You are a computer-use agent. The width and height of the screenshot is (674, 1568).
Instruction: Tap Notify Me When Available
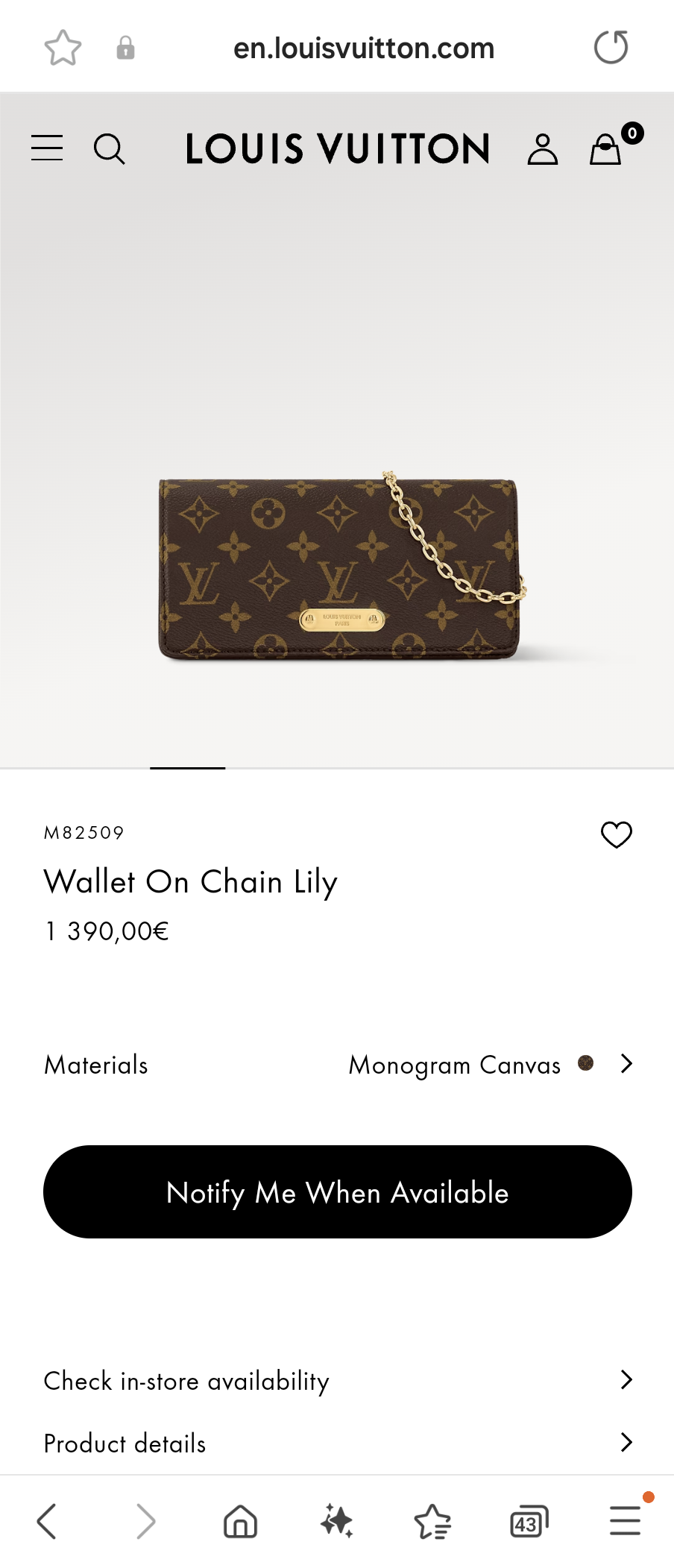click(x=337, y=1192)
